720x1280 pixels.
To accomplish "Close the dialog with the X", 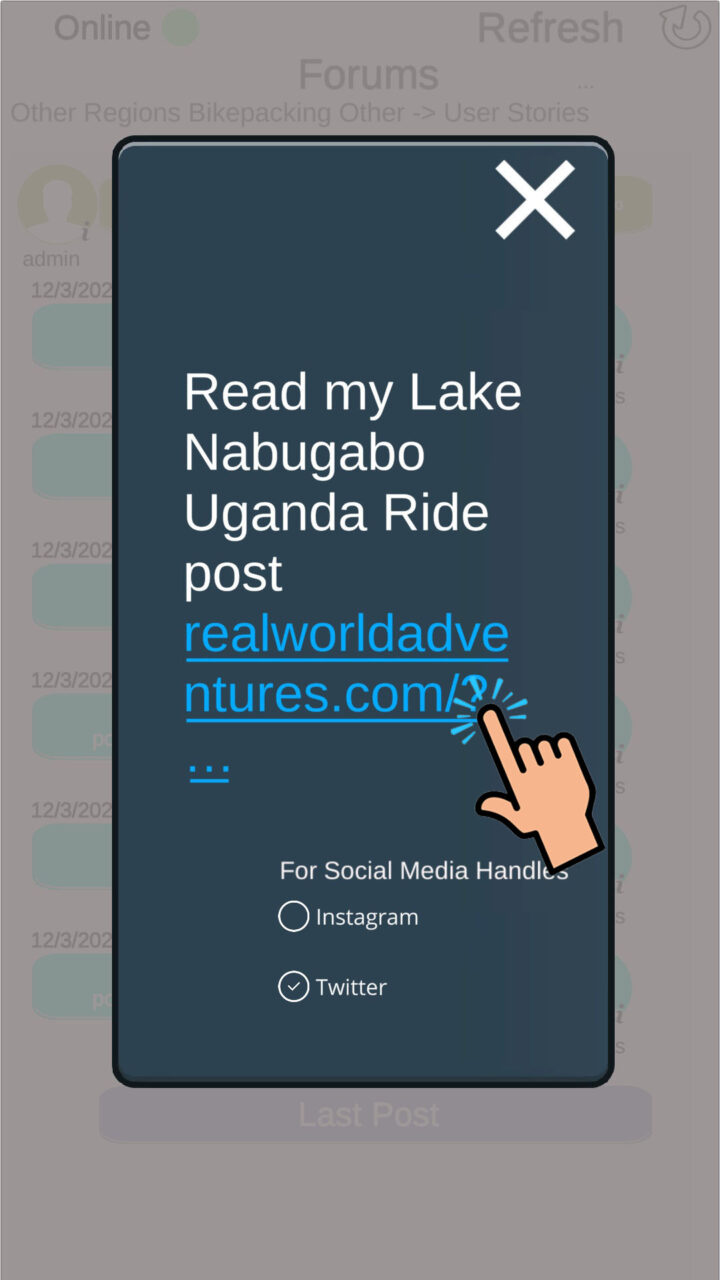I will tap(535, 200).
